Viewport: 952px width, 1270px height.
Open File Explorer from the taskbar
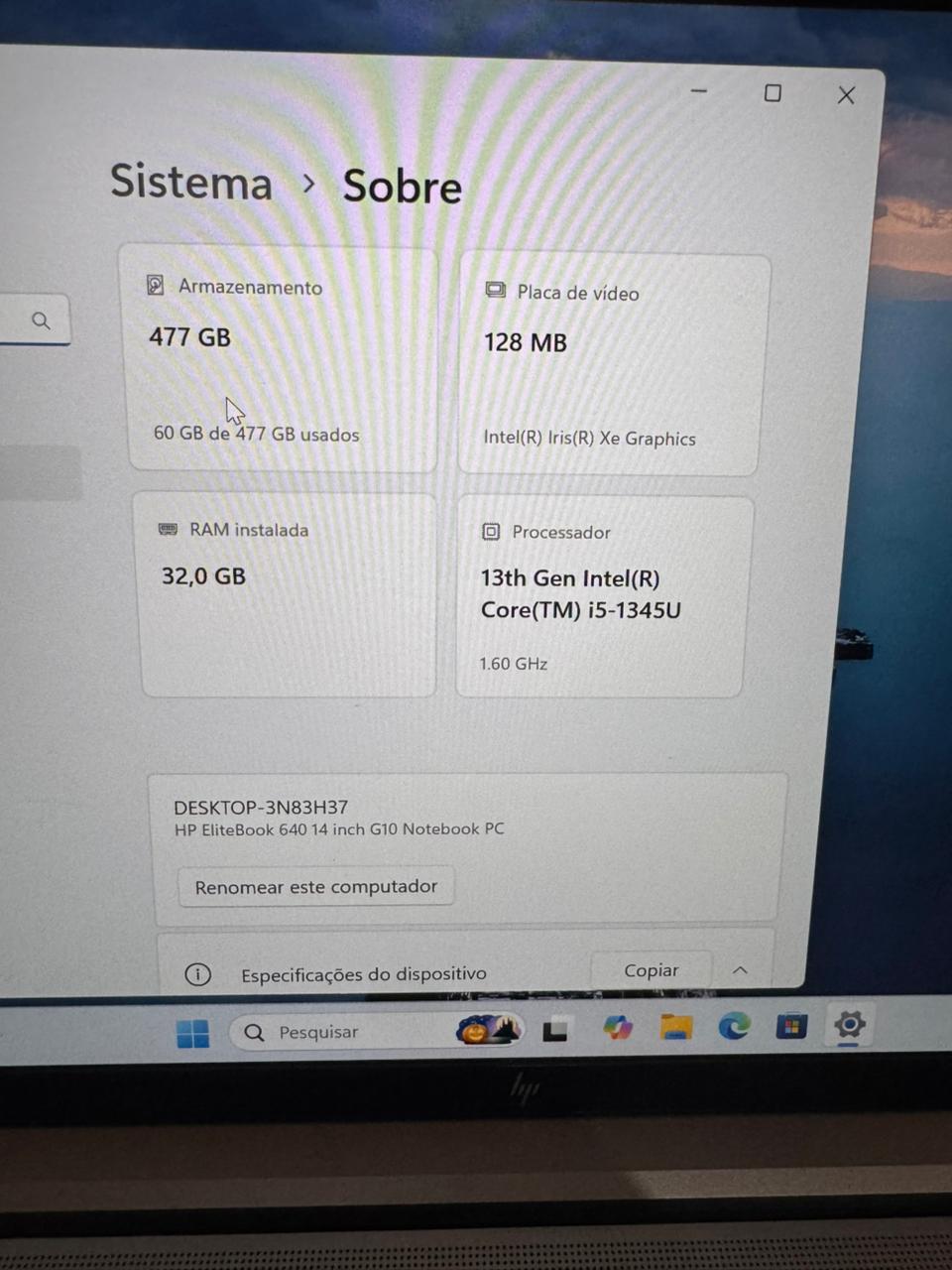pyautogui.click(x=676, y=1027)
